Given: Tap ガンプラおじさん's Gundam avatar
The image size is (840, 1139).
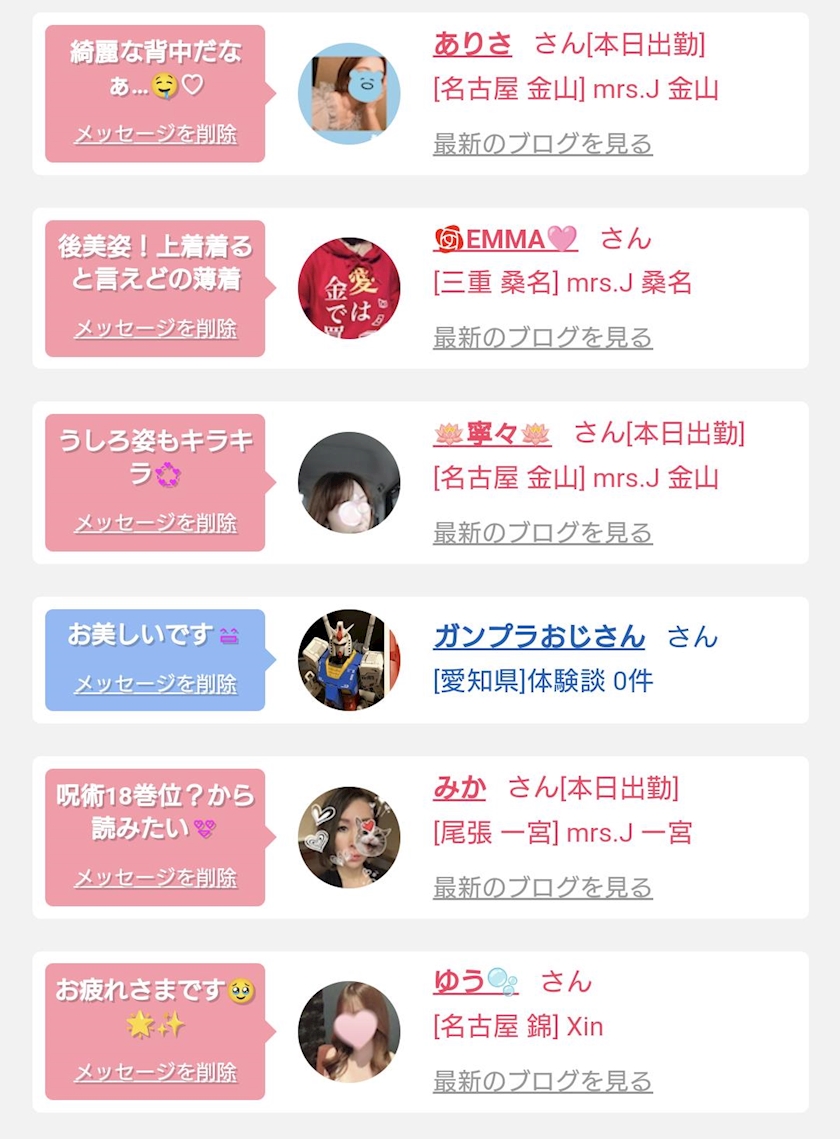Looking at the screenshot, I should pyautogui.click(x=349, y=660).
